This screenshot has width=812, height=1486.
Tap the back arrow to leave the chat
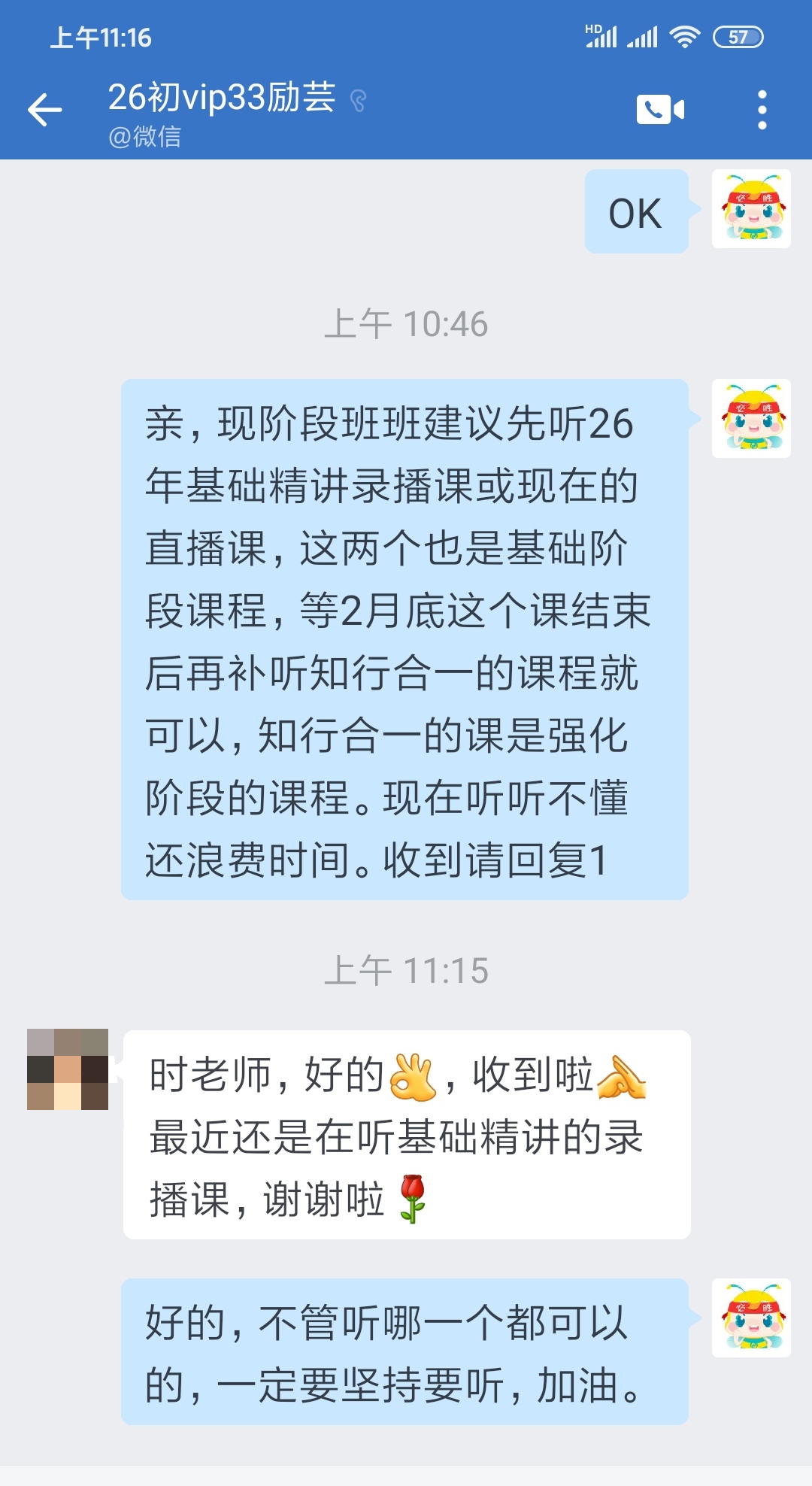tap(43, 109)
